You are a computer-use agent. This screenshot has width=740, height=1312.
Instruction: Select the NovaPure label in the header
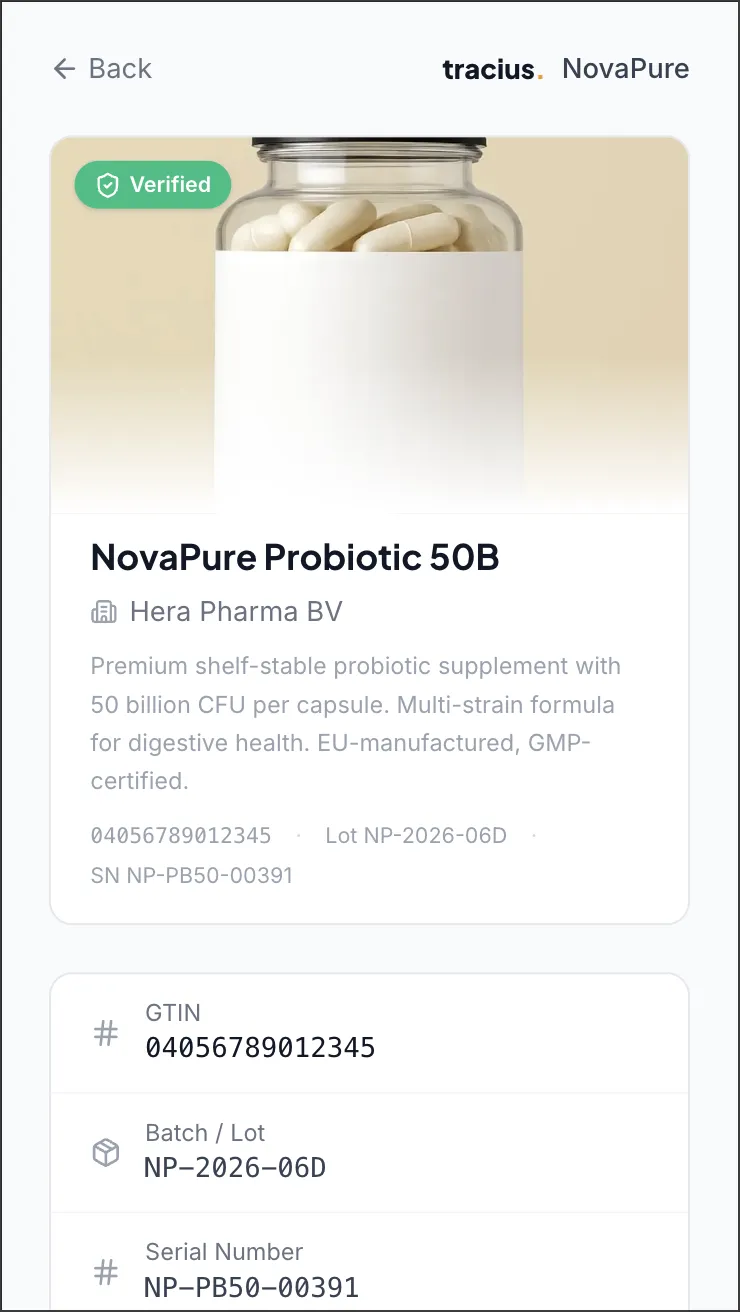625,68
